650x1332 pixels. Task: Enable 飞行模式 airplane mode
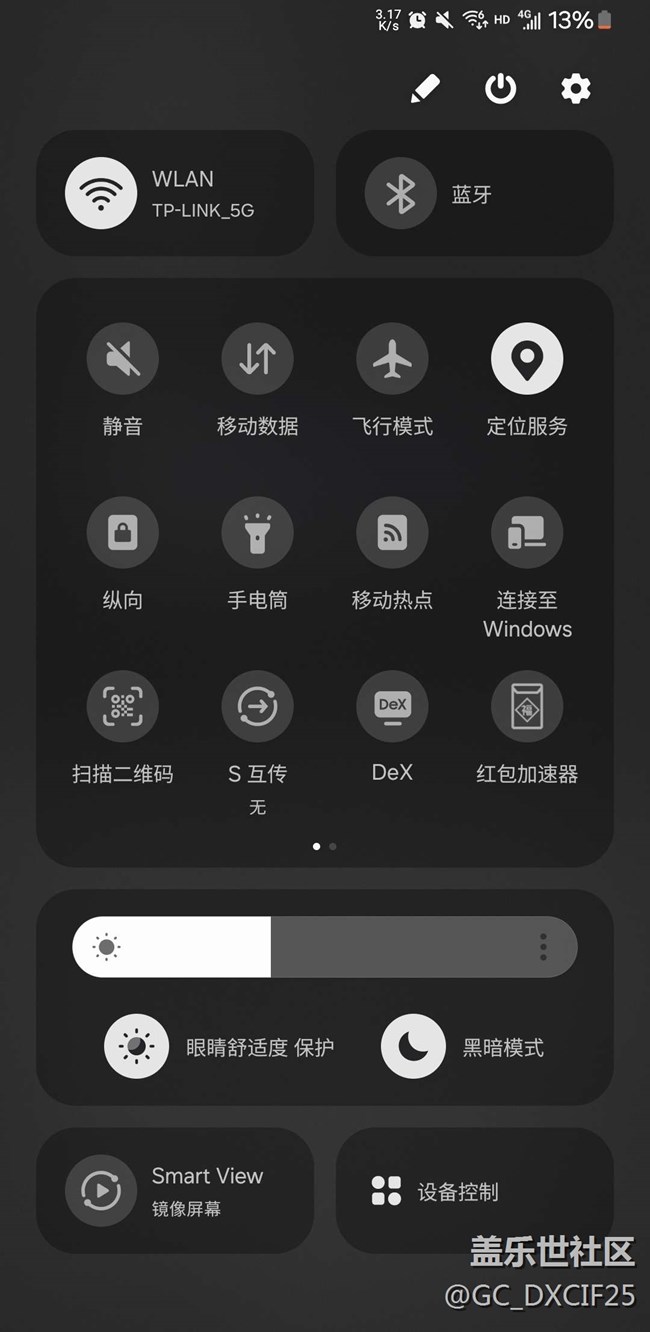(392, 359)
